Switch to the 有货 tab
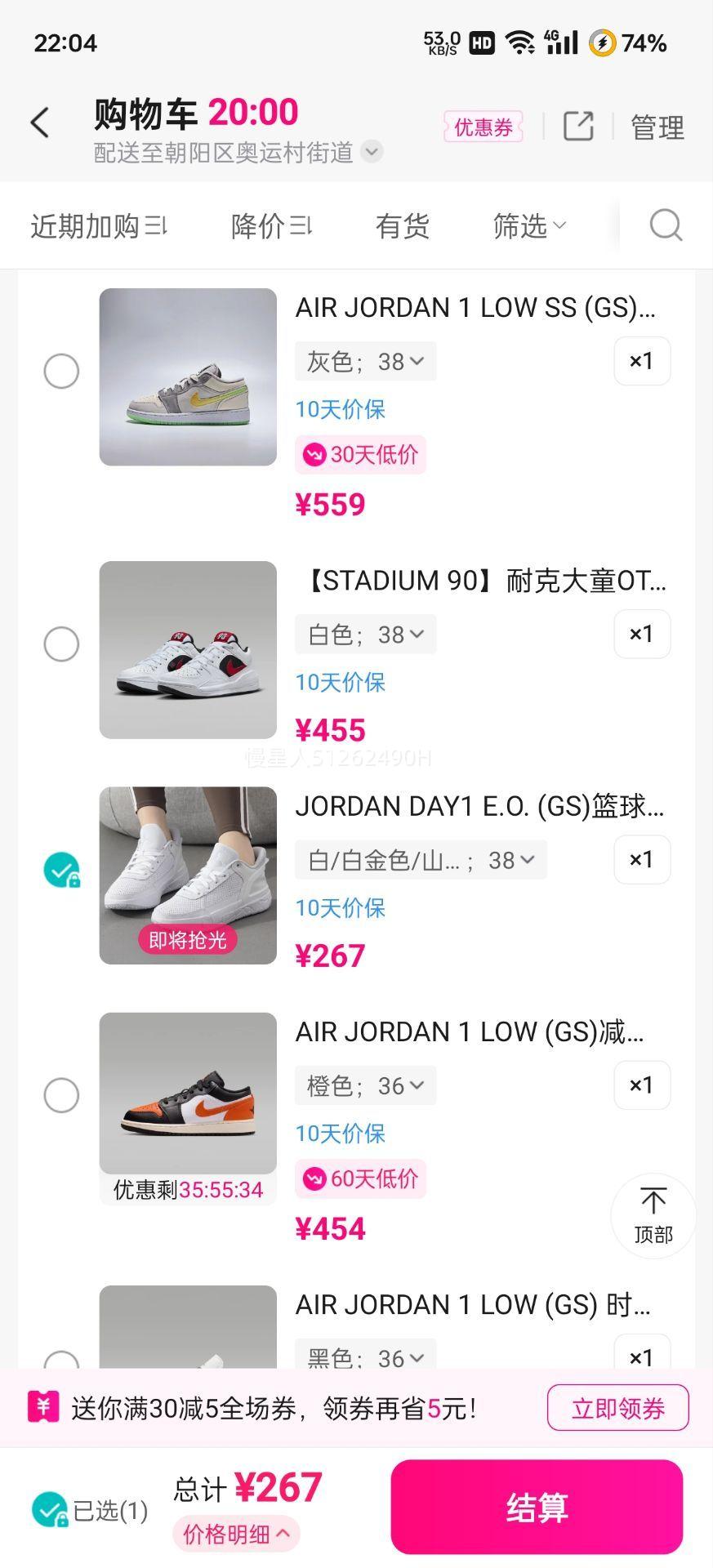Image resolution: width=713 pixels, height=1568 pixels. pos(401,225)
